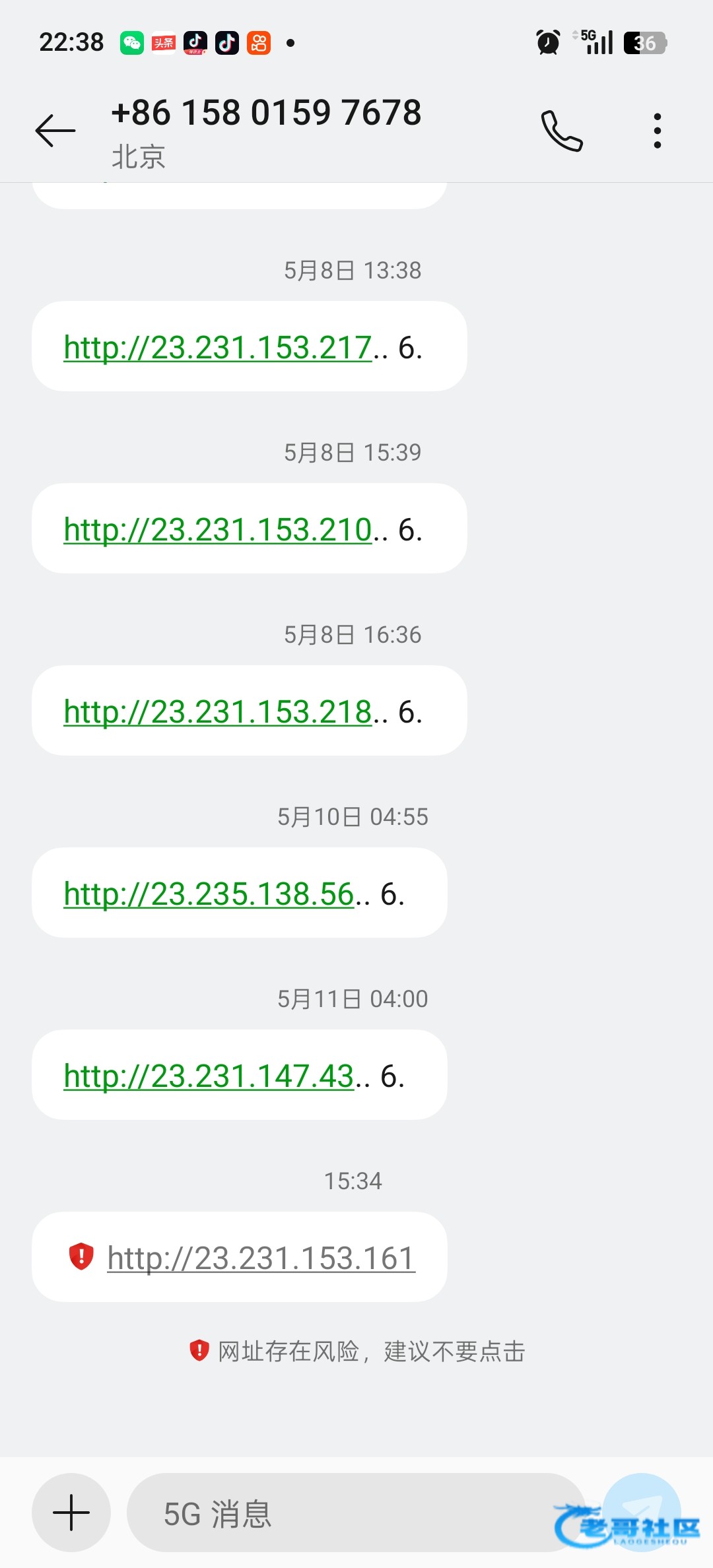Open link http://23.231.147.43
The width and height of the screenshot is (713, 1568).
(209, 1076)
